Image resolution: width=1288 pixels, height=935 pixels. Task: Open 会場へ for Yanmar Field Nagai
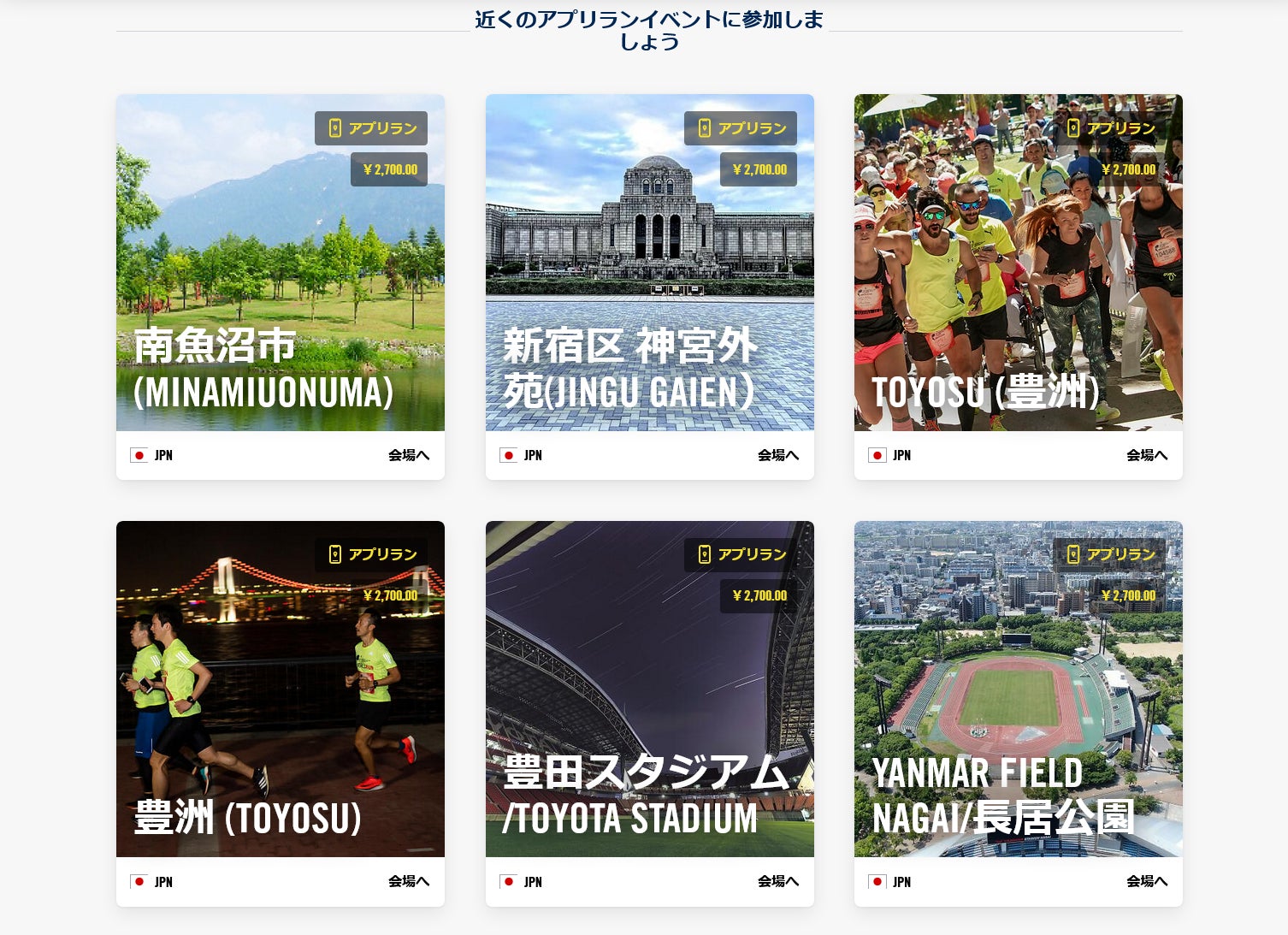tap(1147, 881)
